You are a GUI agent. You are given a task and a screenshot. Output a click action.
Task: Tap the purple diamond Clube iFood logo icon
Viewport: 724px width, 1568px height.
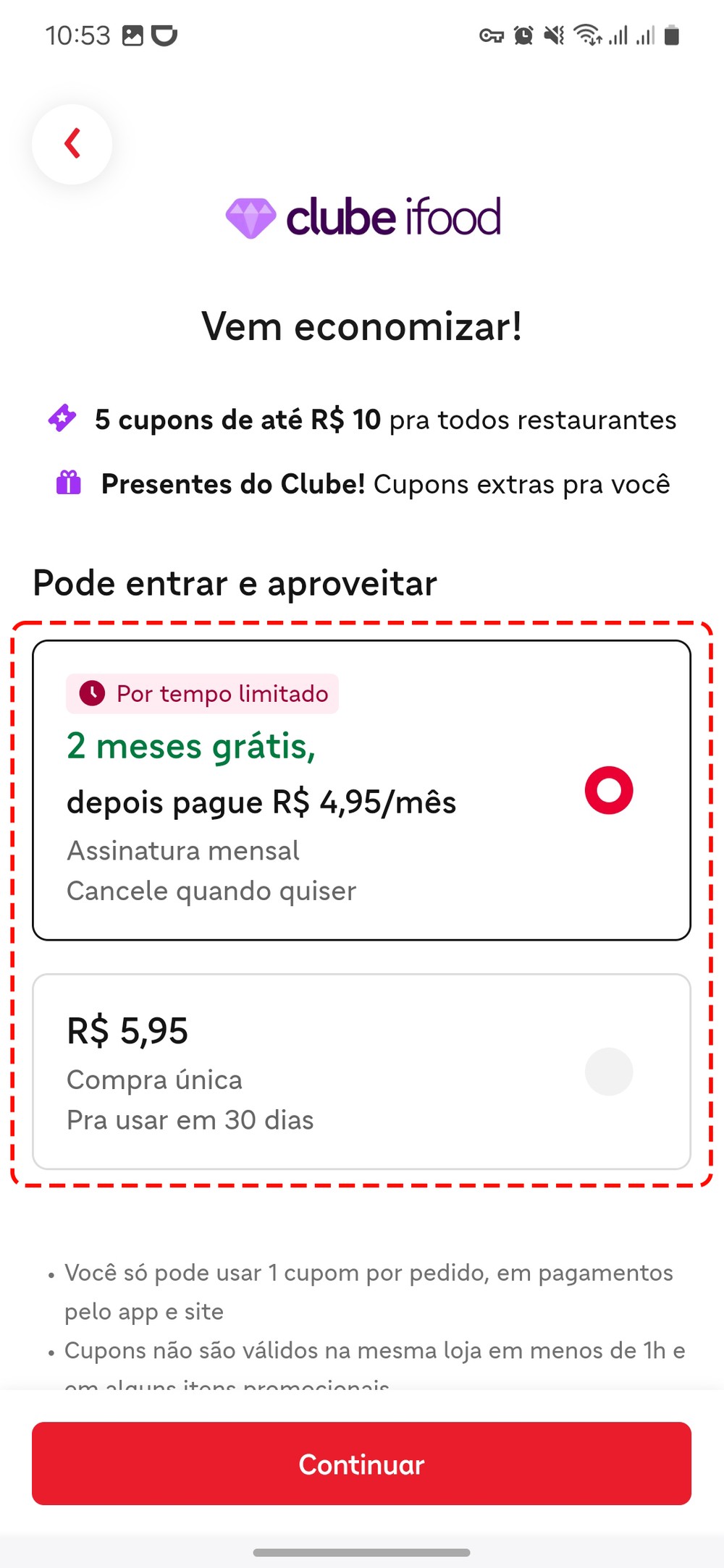pyautogui.click(x=251, y=216)
